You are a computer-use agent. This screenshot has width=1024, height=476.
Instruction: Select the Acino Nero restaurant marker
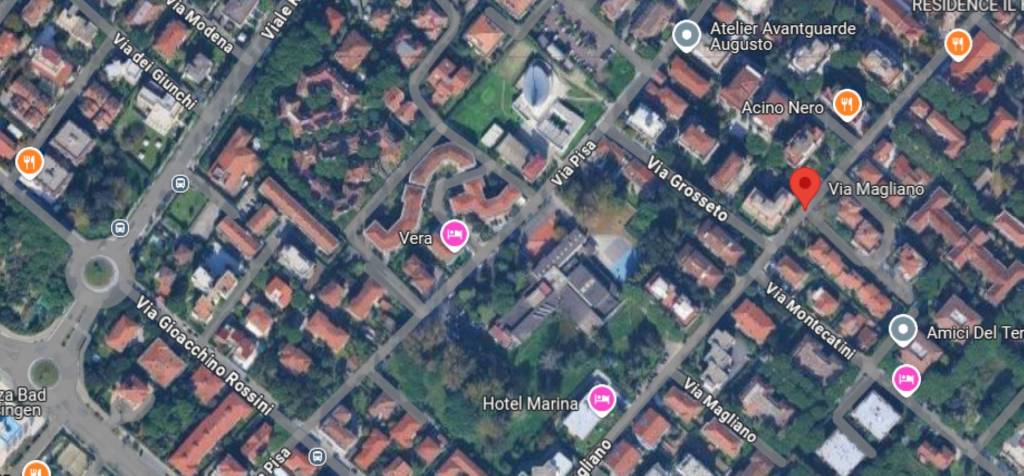pos(848,101)
